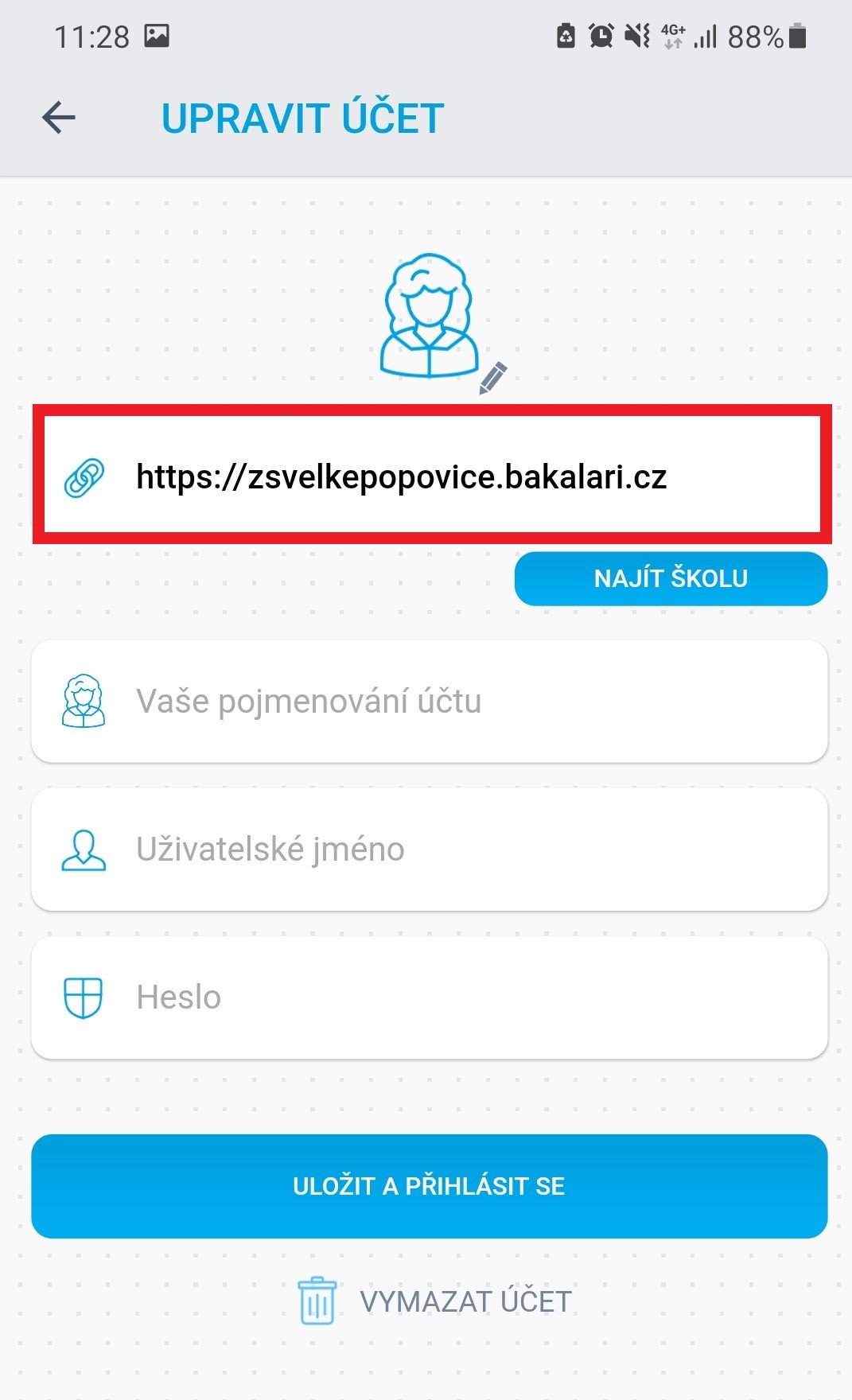852x1400 pixels.
Task: Delete the account via Vymazat účet
Action: click(434, 1301)
